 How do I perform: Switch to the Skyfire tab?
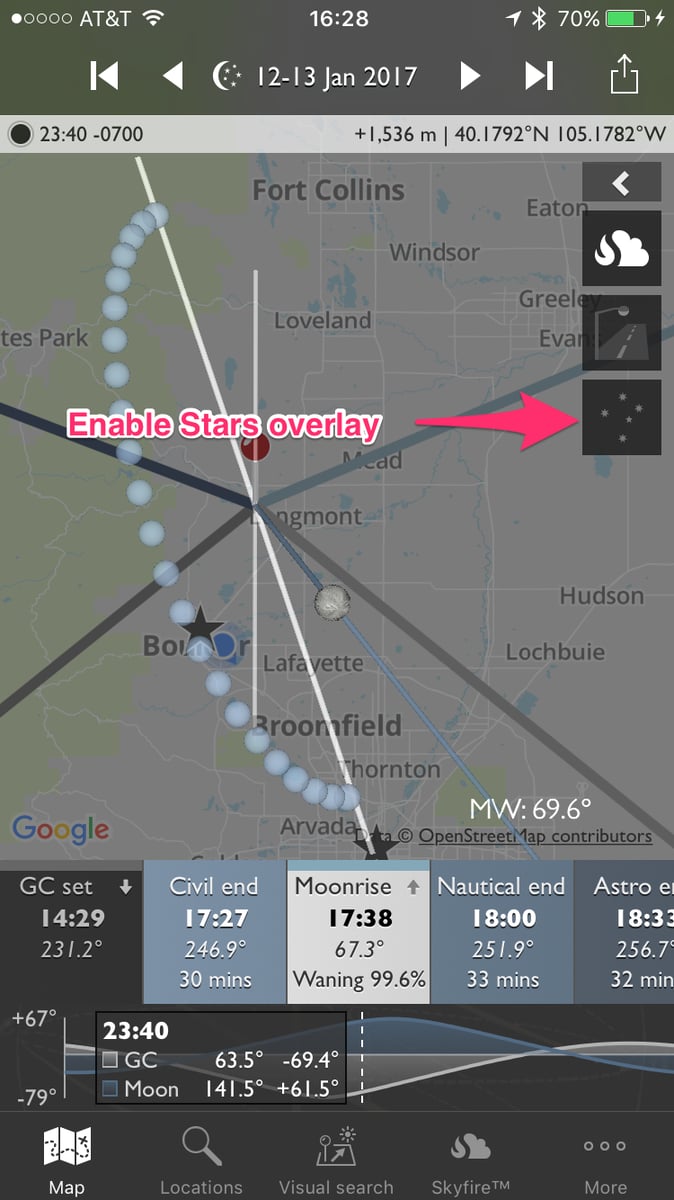pyautogui.click(x=470, y=1158)
